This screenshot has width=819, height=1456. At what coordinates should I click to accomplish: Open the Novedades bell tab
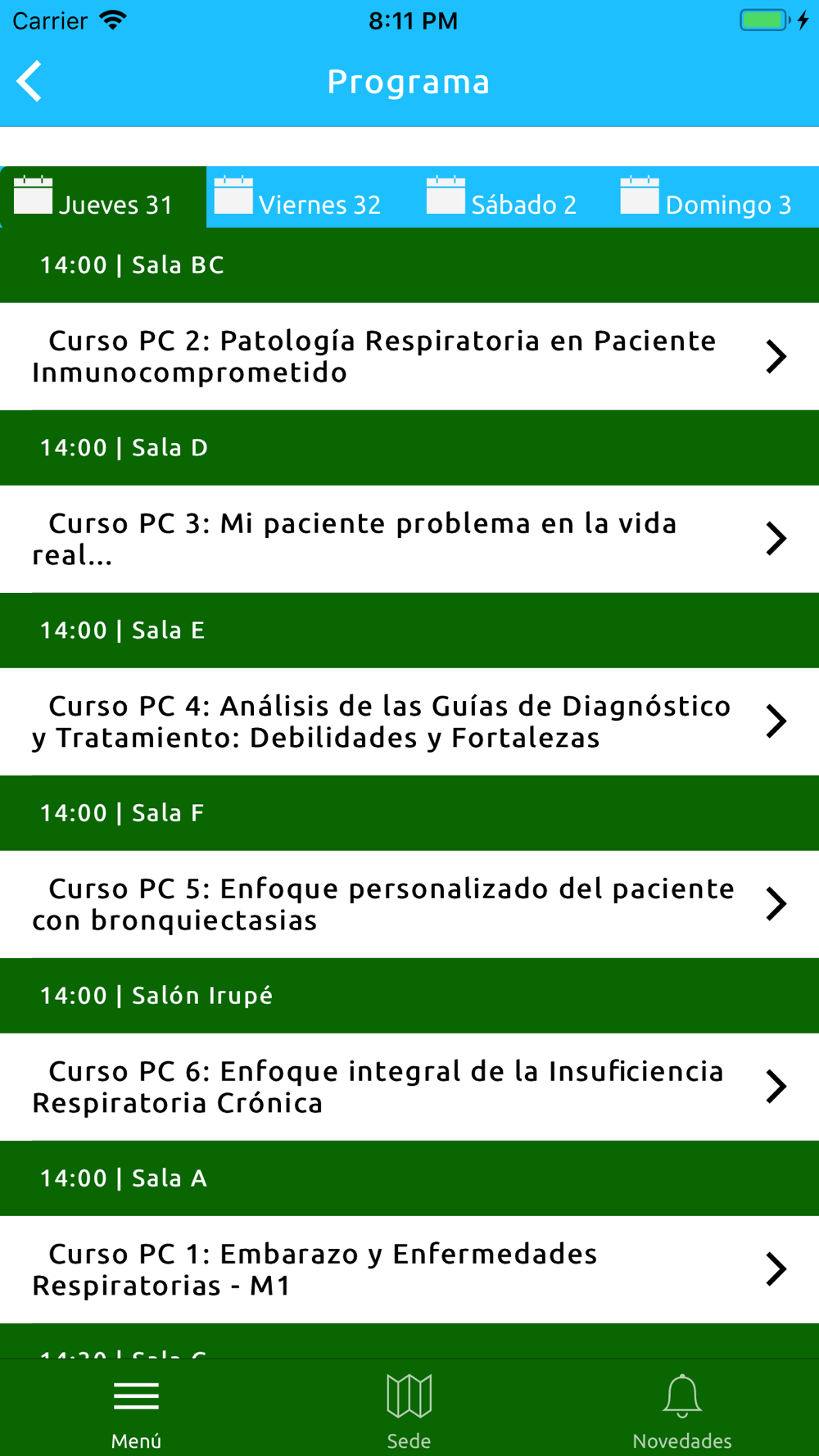click(682, 1410)
